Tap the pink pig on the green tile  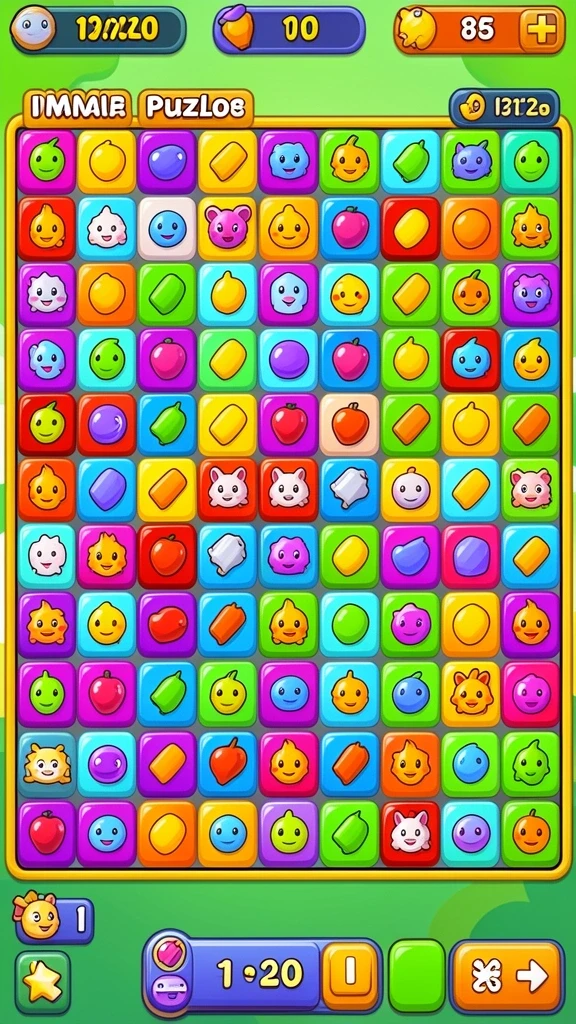[531, 490]
